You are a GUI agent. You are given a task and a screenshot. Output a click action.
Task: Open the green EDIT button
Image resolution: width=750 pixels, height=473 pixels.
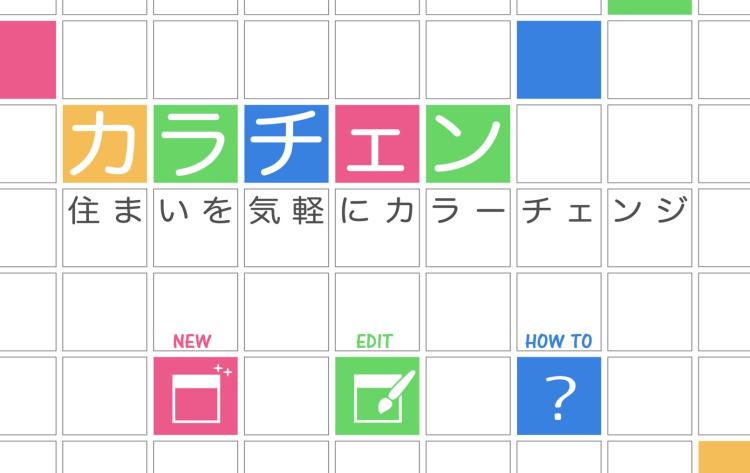(x=377, y=396)
